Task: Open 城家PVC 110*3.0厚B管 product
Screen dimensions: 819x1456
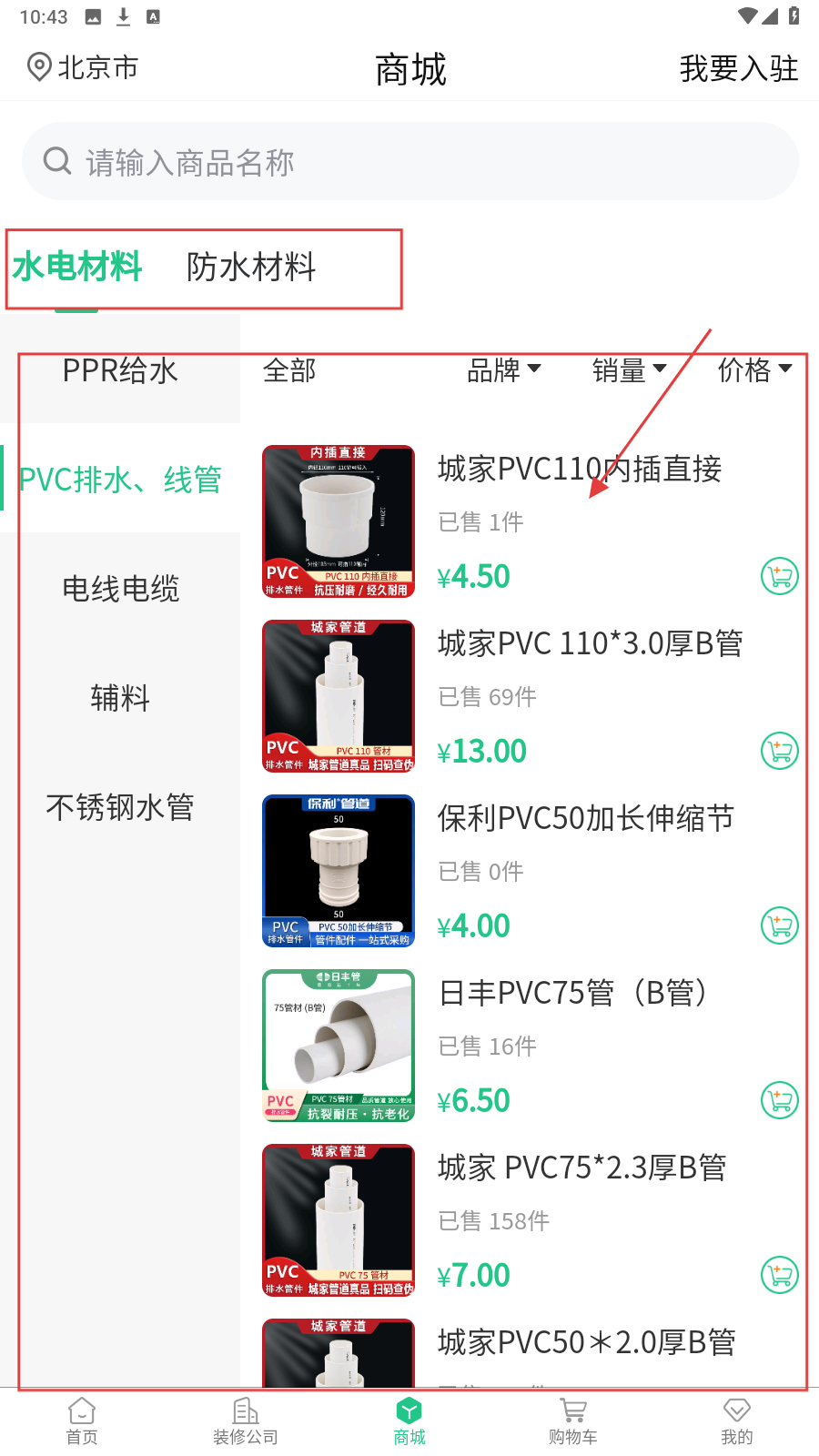Action: (x=590, y=643)
